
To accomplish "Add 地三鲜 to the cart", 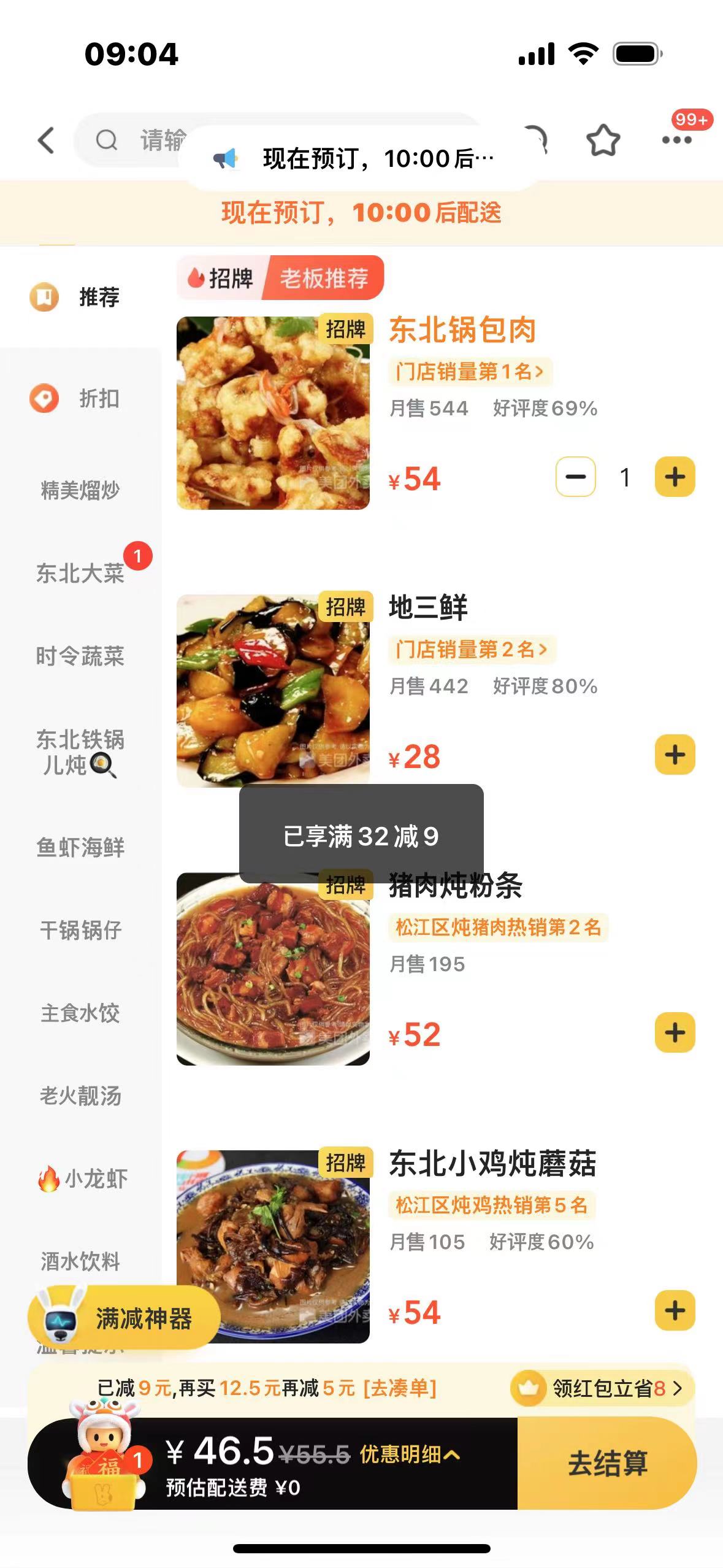I will click(675, 755).
